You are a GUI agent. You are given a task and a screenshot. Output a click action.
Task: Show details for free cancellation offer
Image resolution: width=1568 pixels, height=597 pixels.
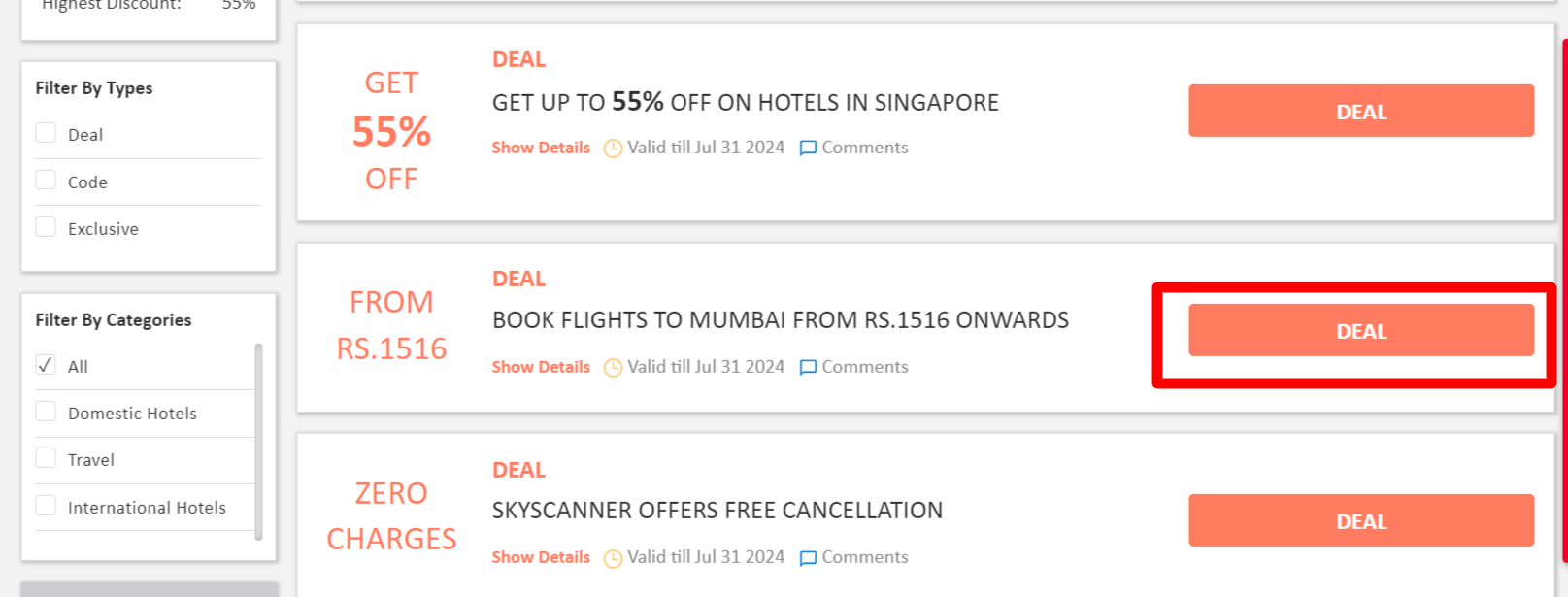[x=541, y=557]
